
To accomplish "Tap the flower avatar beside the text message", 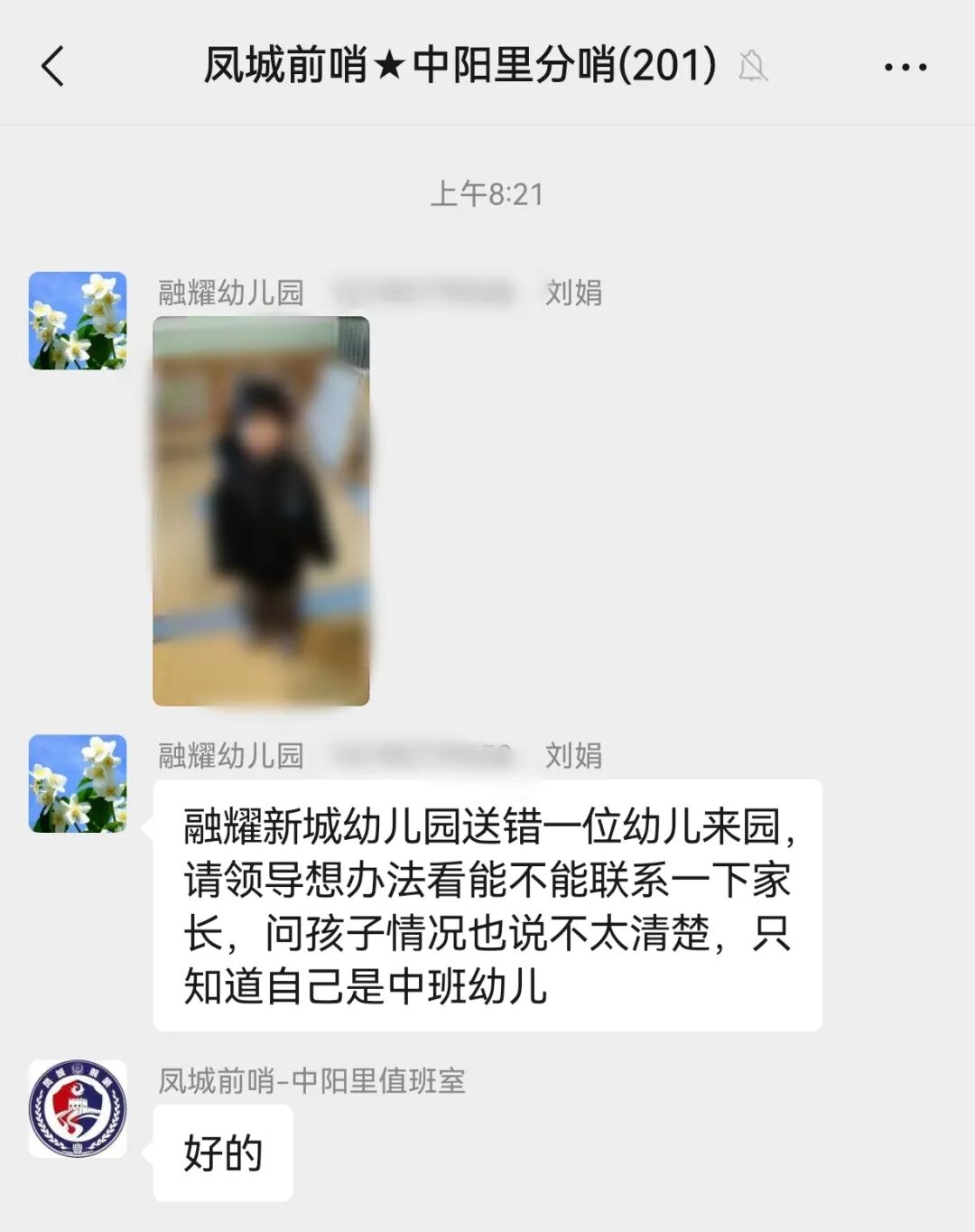I will [x=78, y=783].
